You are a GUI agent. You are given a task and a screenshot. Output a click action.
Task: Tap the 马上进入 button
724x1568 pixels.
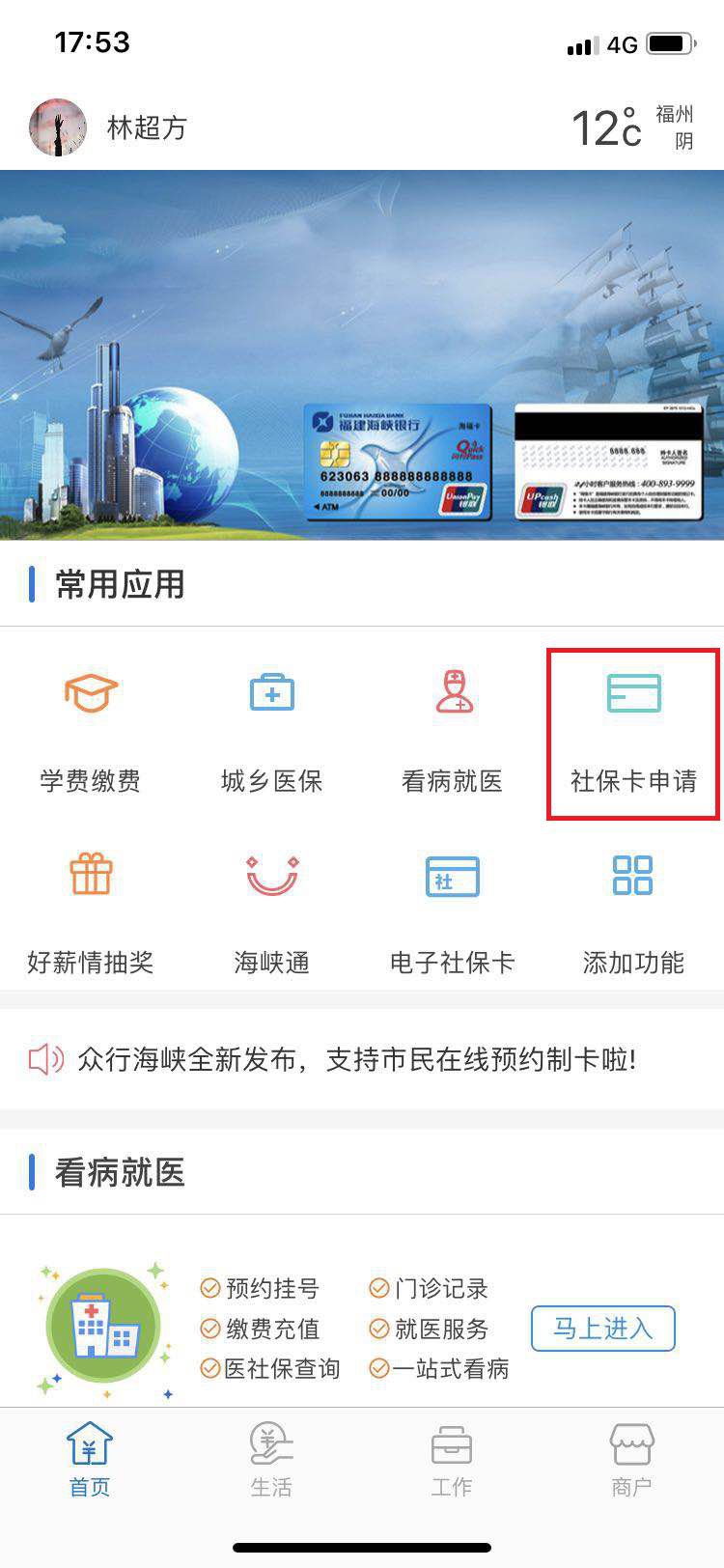pos(602,1329)
